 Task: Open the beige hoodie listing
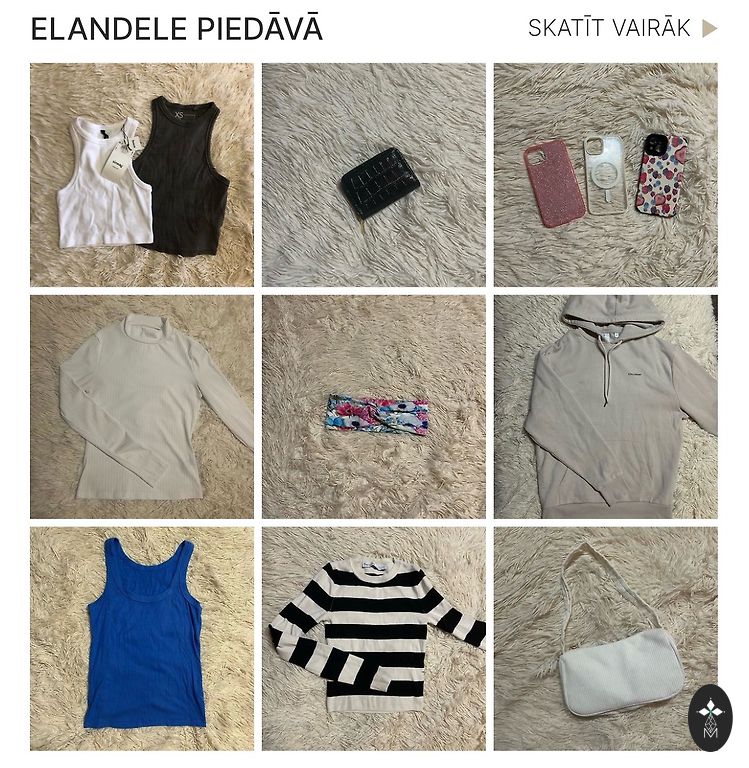pos(605,406)
